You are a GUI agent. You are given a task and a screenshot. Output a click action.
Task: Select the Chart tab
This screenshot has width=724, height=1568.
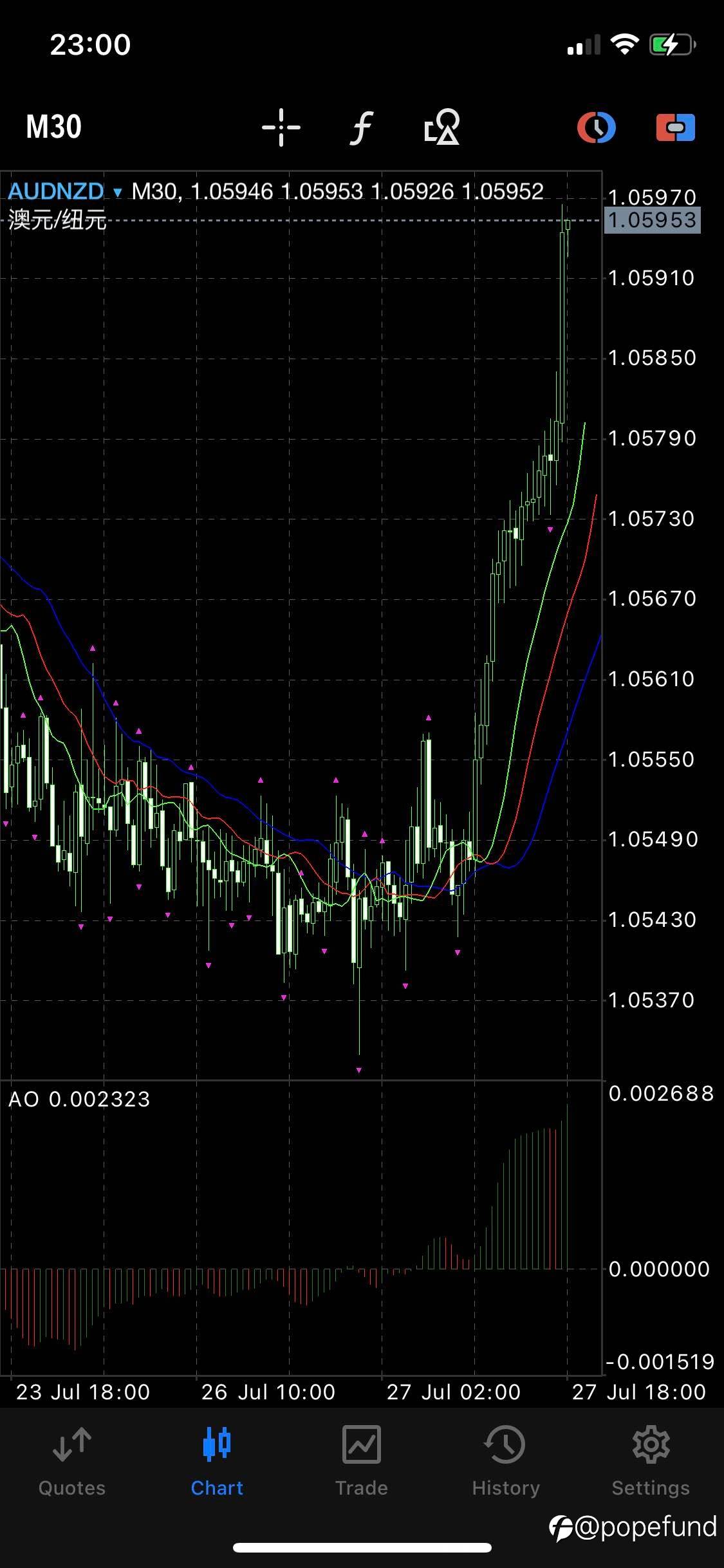coord(217,1461)
